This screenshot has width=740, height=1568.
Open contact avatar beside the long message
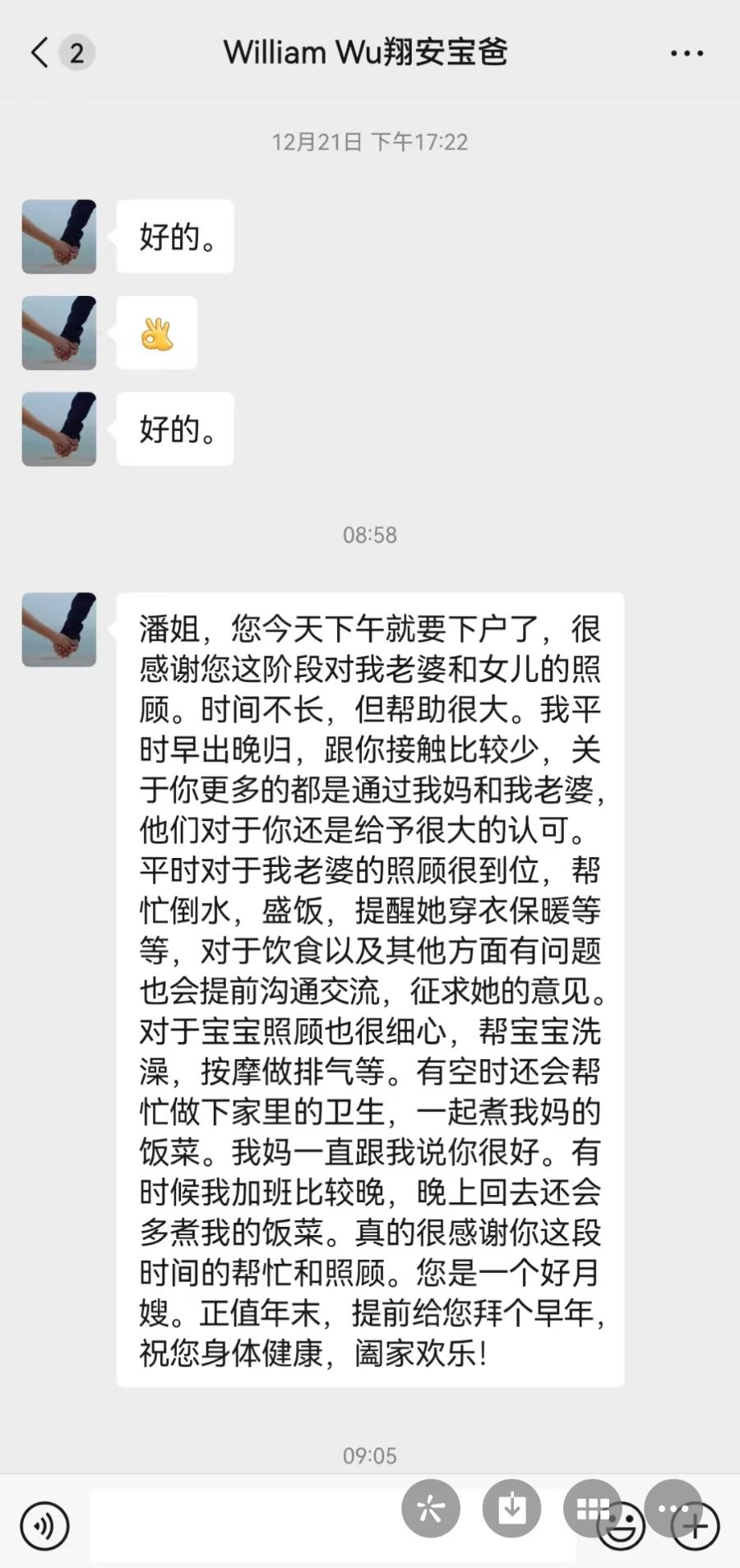pyautogui.click(x=58, y=630)
